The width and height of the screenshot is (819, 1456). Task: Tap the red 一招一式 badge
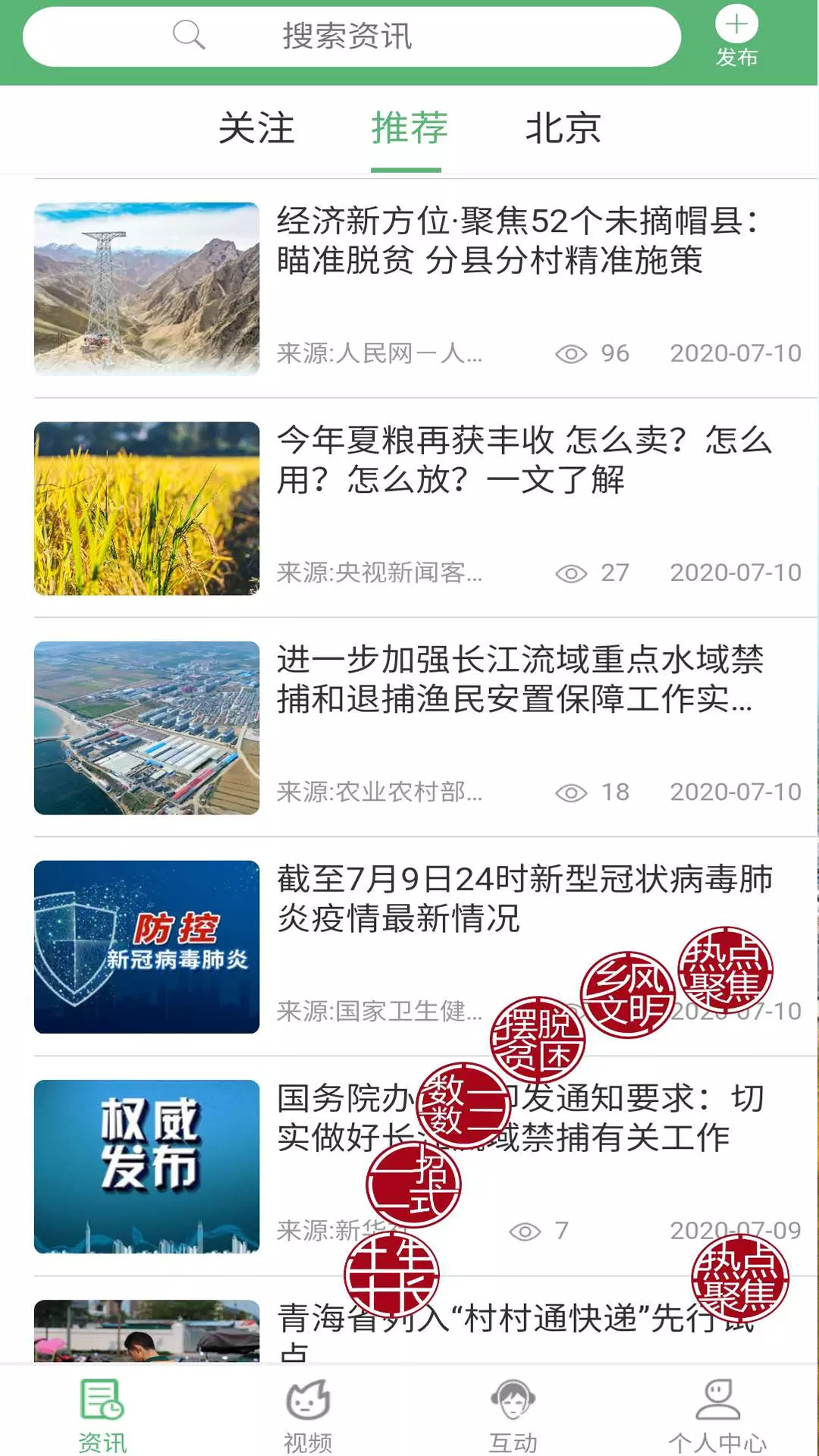pyautogui.click(x=413, y=1185)
